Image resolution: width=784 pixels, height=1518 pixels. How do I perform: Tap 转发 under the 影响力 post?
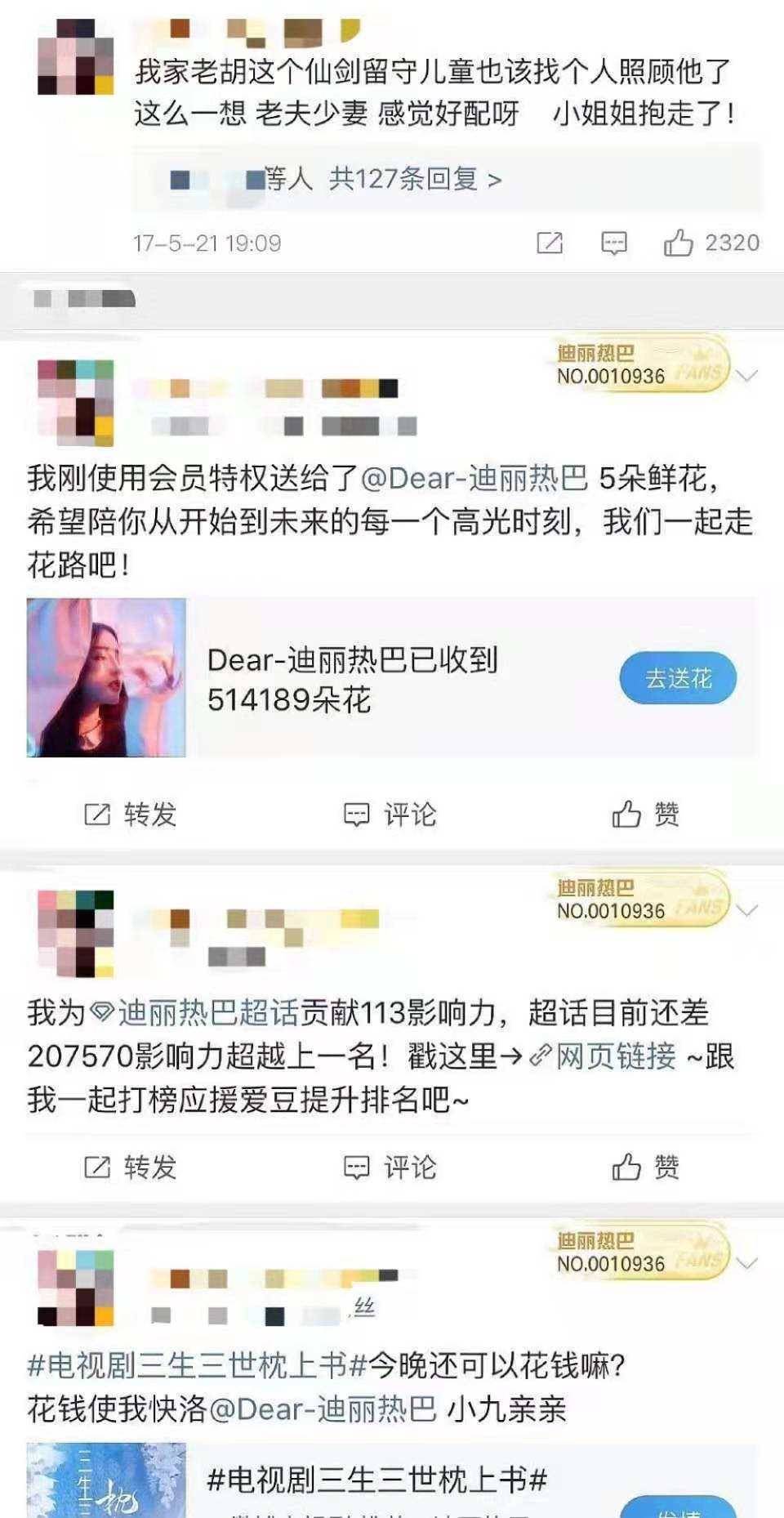click(x=131, y=1167)
